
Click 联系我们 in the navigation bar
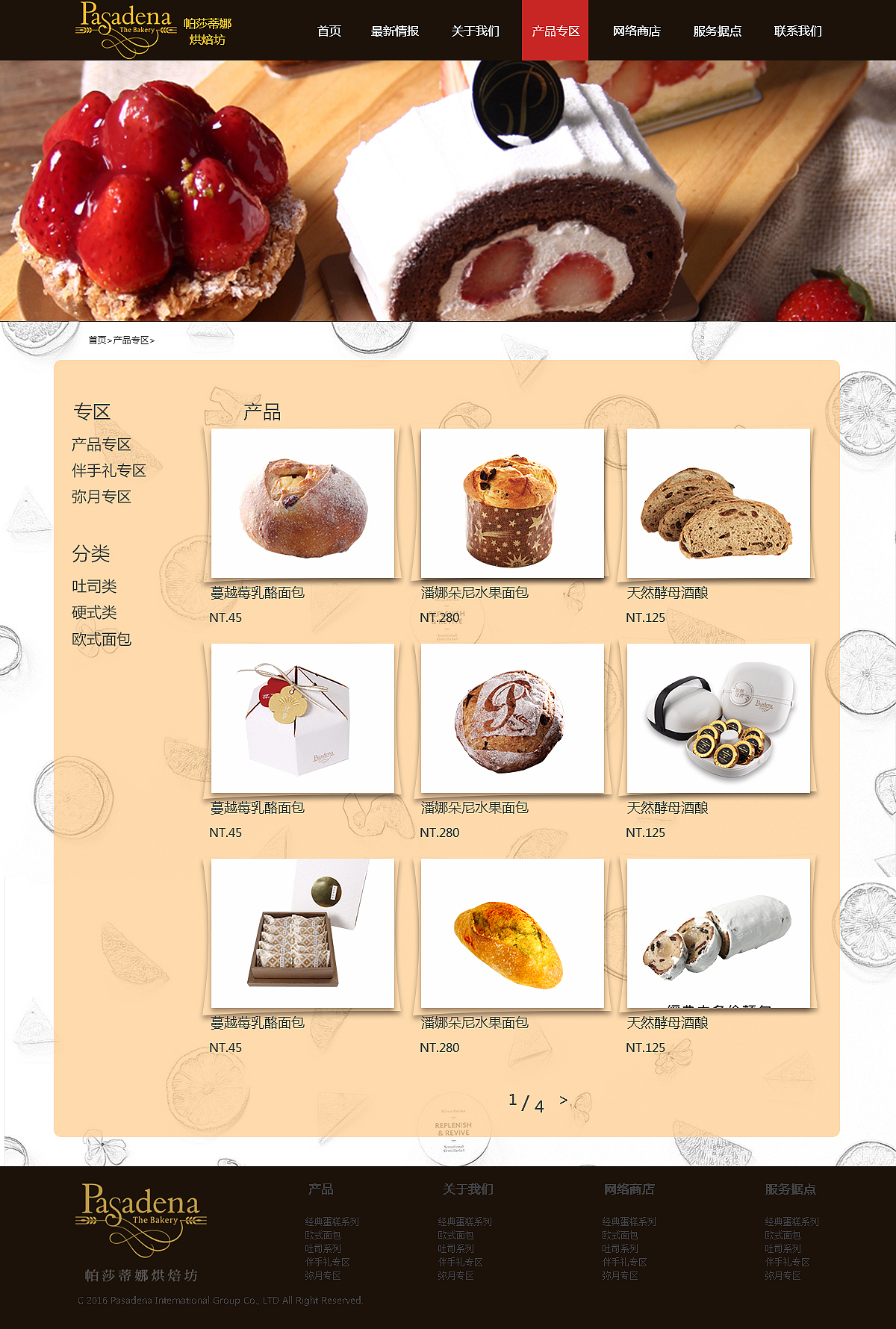click(x=794, y=31)
